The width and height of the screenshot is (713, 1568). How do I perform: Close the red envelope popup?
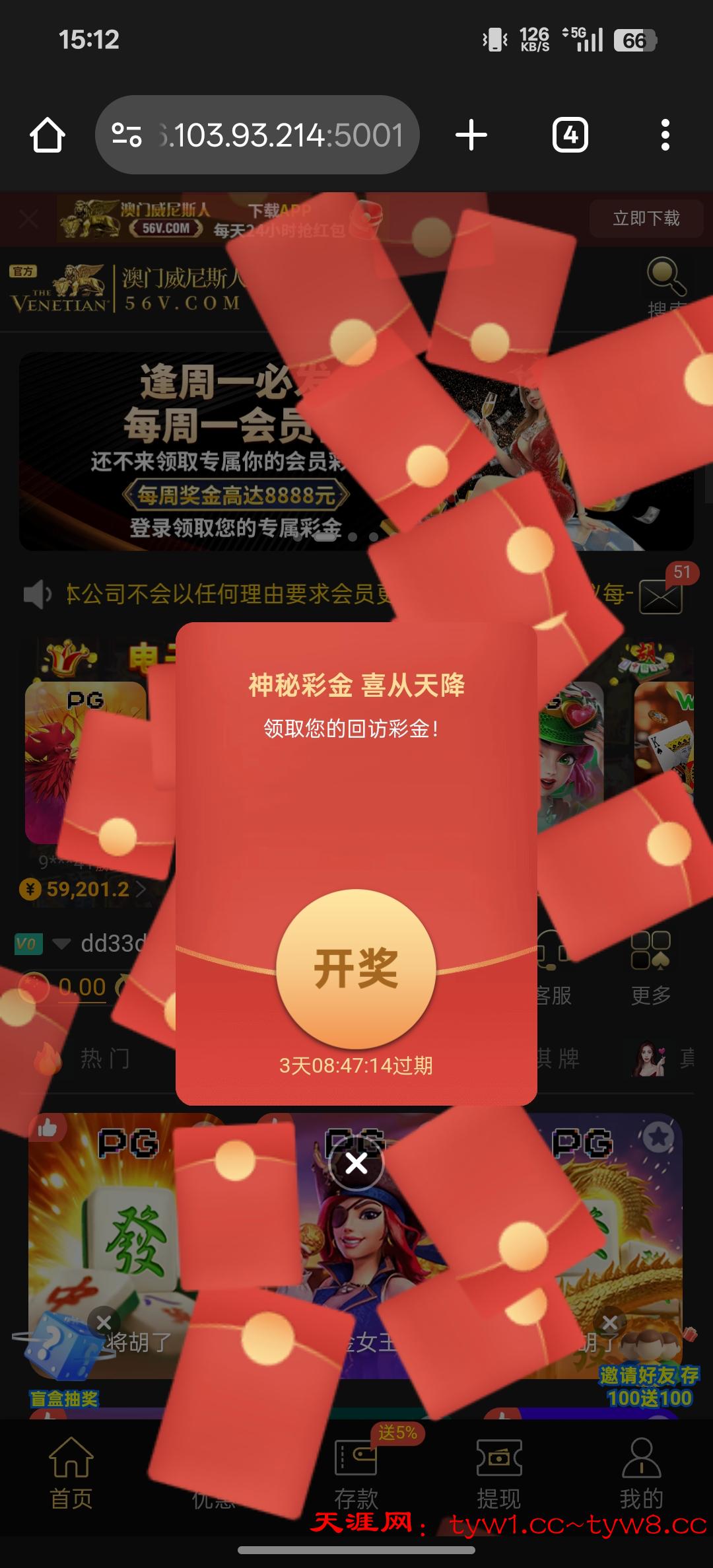[356, 1163]
